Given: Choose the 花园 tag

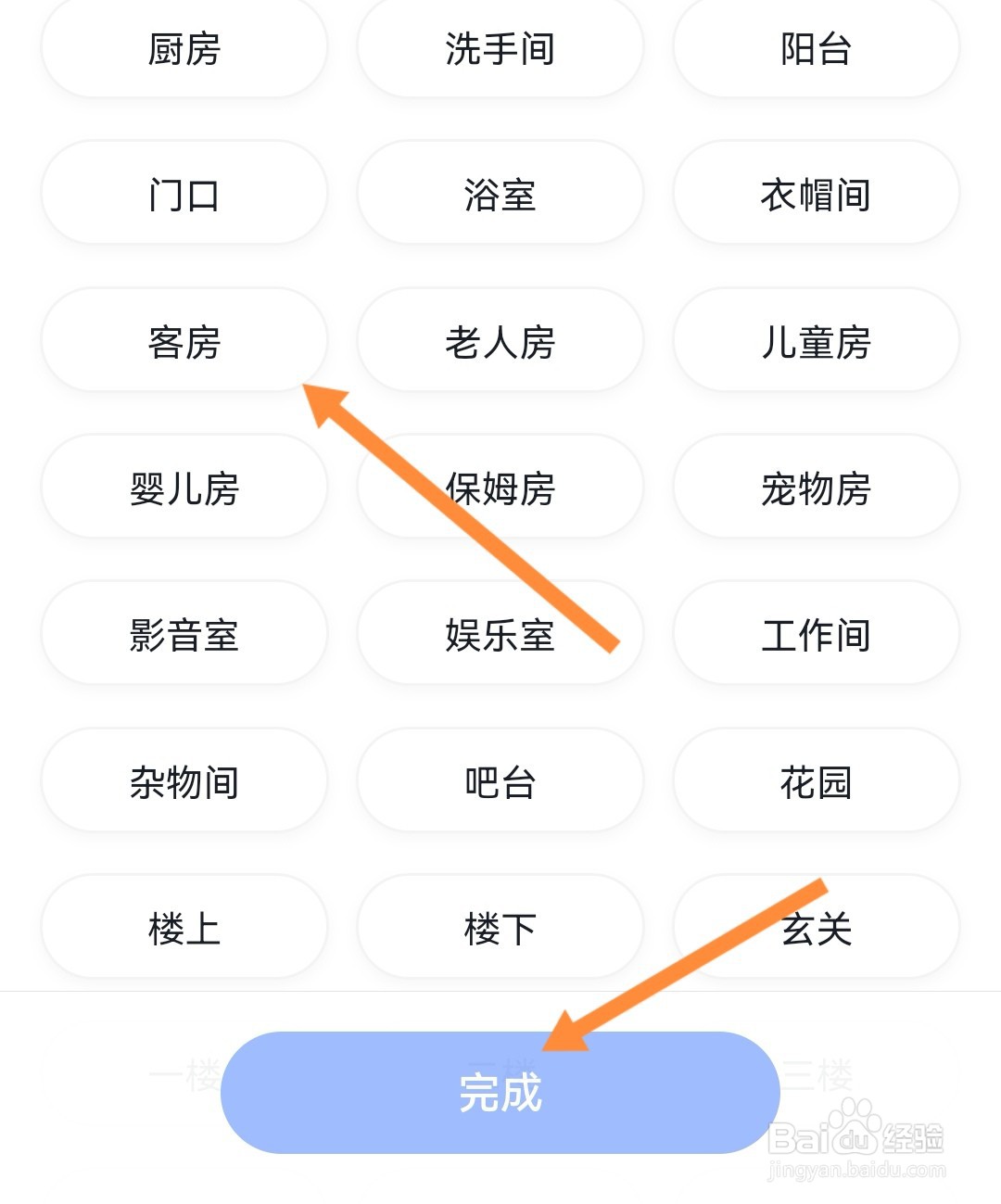Looking at the screenshot, I should 815,779.
